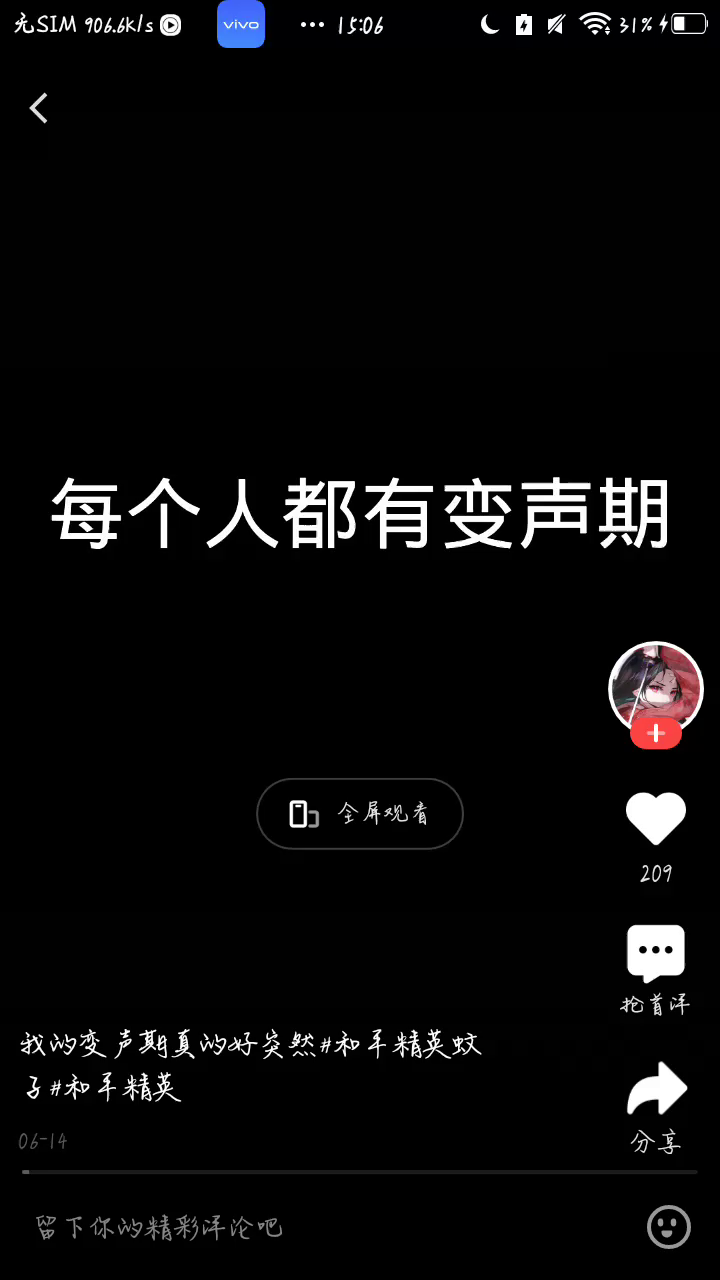720x1280 pixels.
Task: Go back using the top-left arrow
Action: click(x=39, y=108)
